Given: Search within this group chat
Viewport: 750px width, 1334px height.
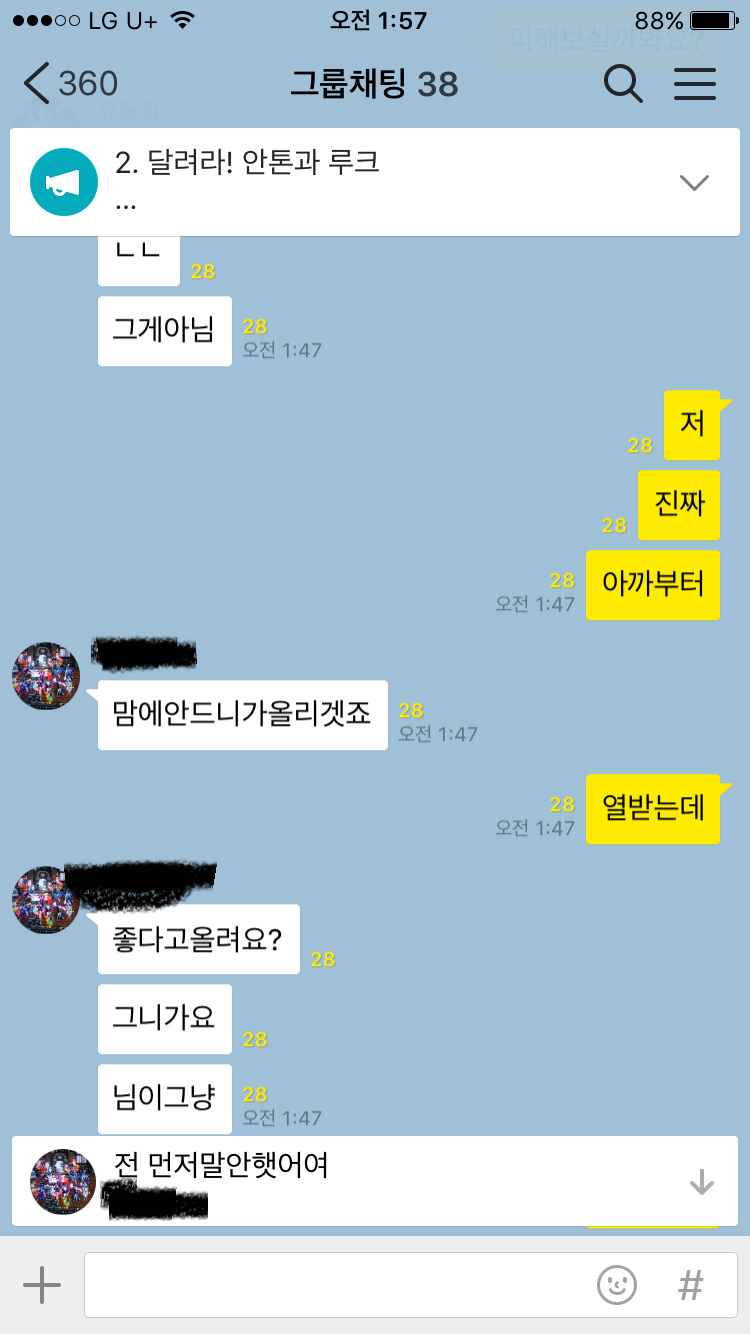Looking at the screenshot, I should [623, 84].
